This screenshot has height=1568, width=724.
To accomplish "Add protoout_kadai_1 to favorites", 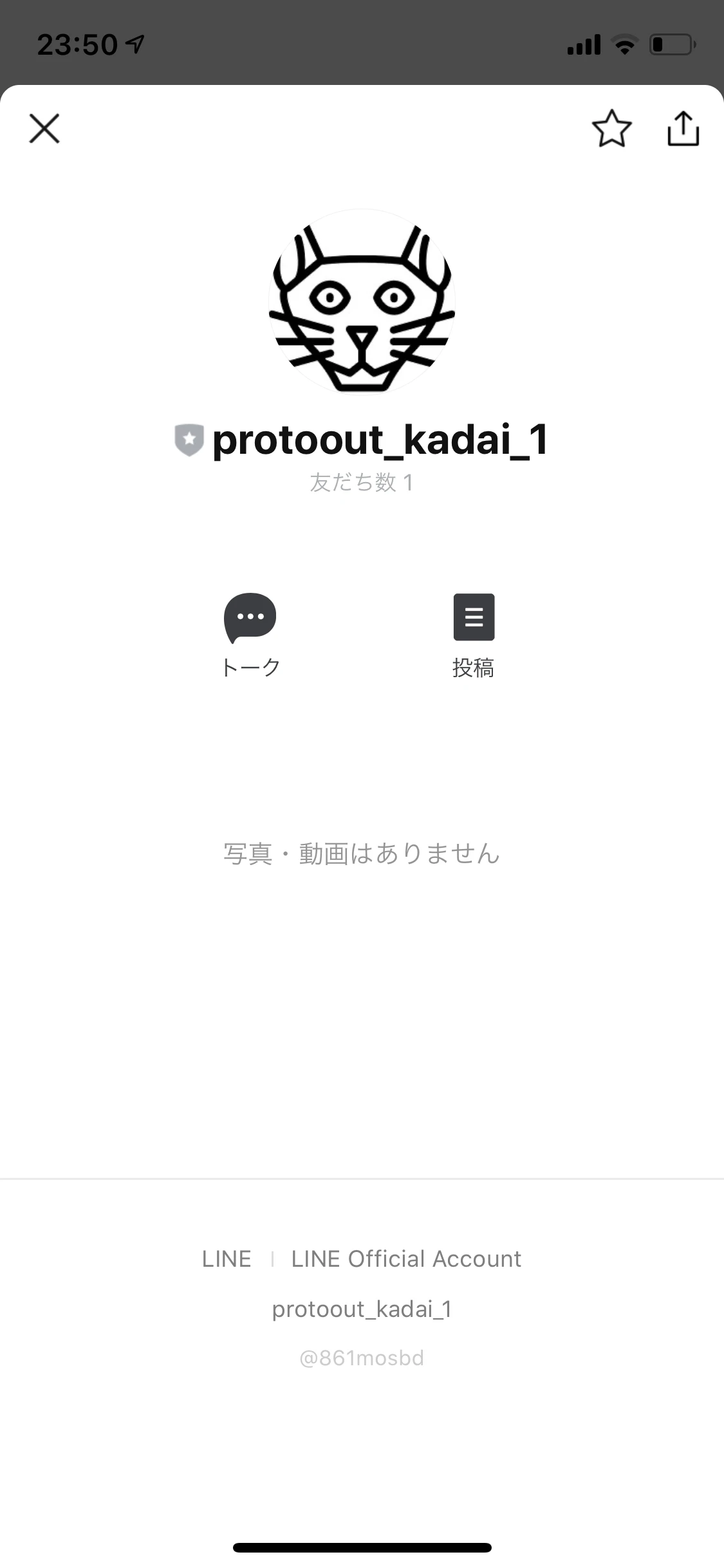I will click(x=611, y=128).
